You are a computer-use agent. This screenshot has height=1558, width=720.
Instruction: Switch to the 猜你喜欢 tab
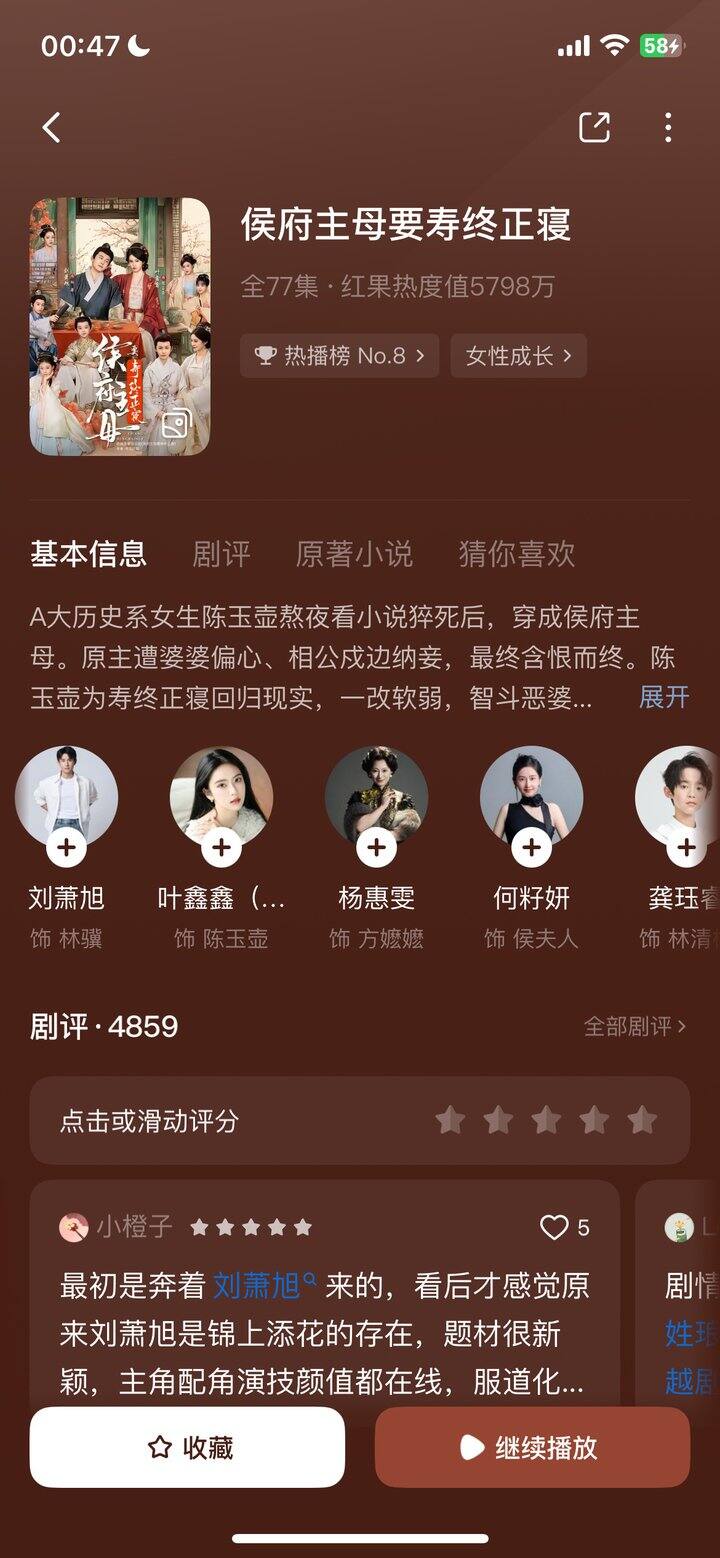(x=516, y=554)
